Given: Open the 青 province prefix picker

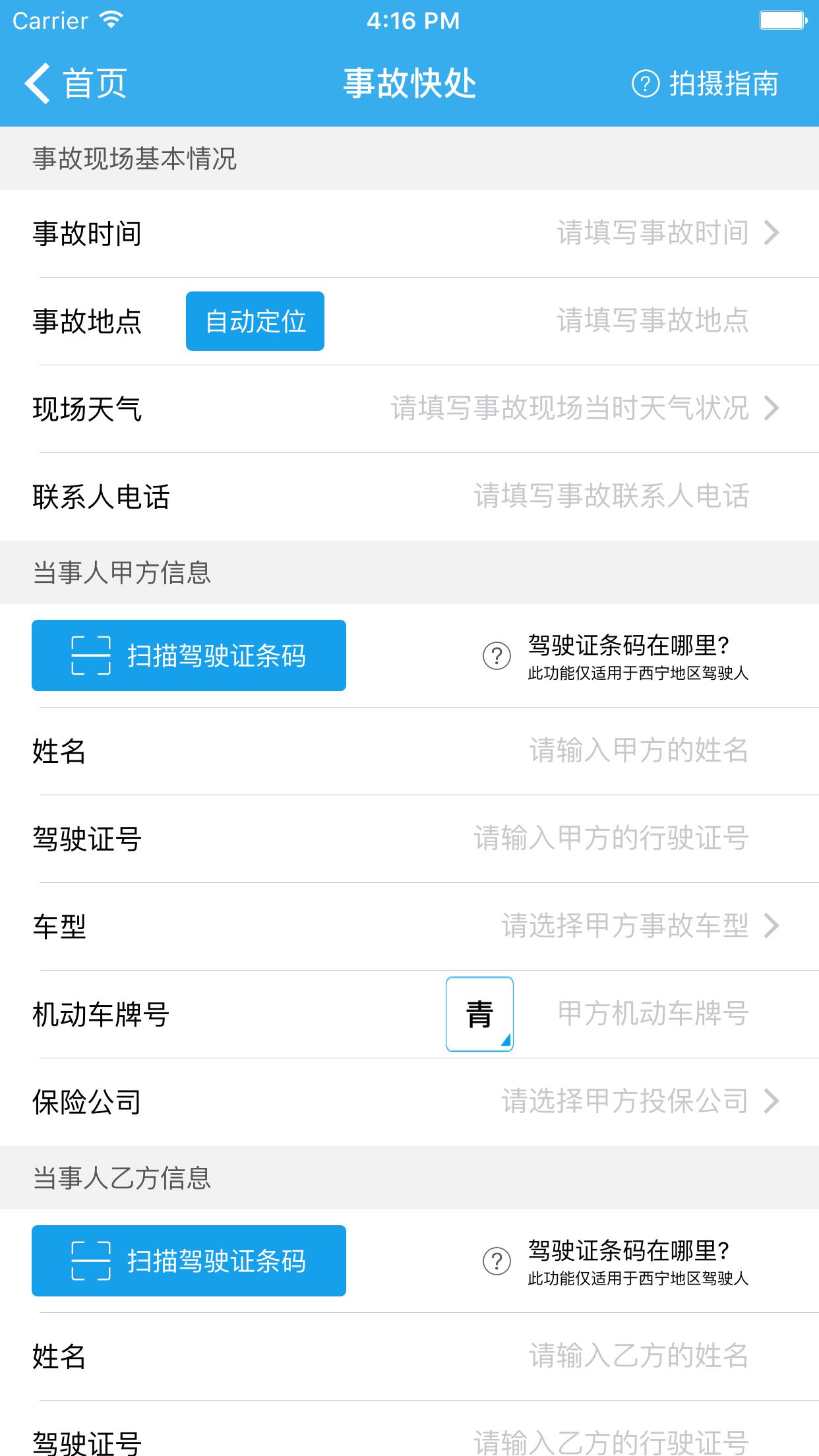Looking at the screenshot, I should click(x=479, y=1014).
